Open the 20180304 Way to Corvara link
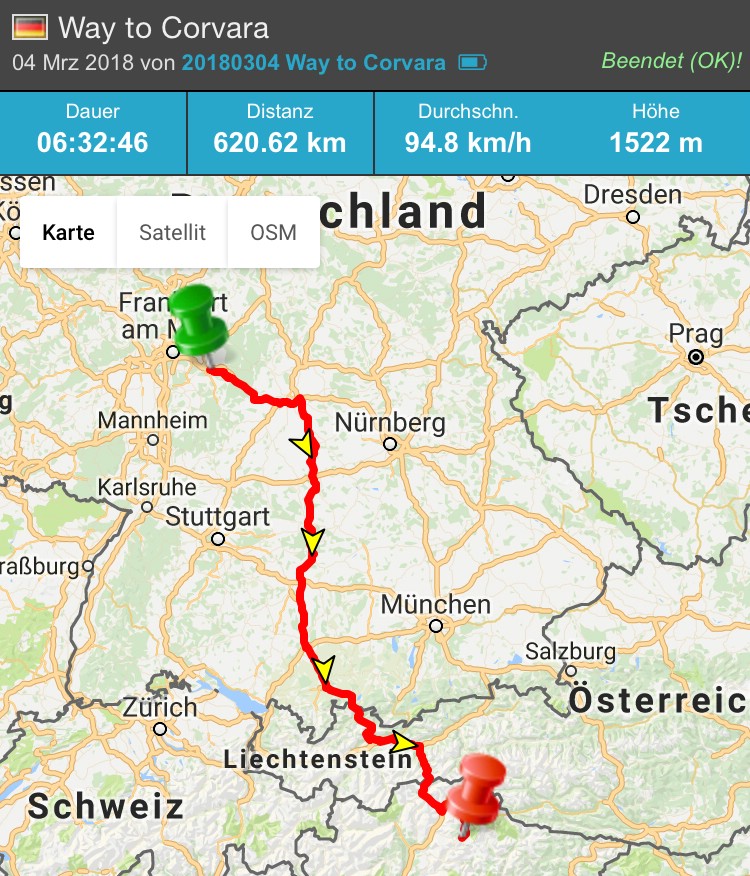750x876 pixels. pos(313,62)
